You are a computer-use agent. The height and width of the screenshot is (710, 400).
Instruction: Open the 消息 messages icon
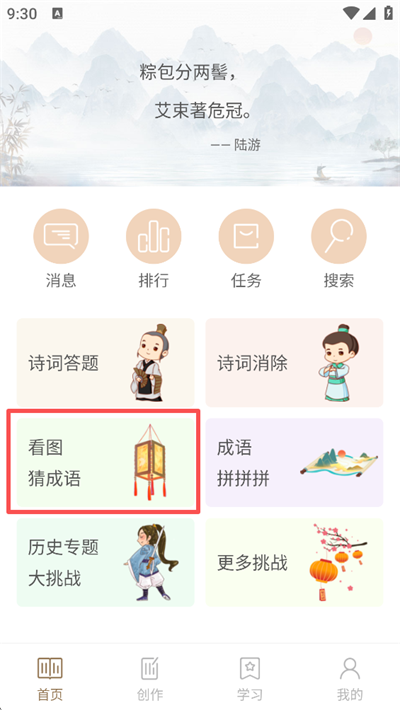pyautogui.click(x=61, y=236)
